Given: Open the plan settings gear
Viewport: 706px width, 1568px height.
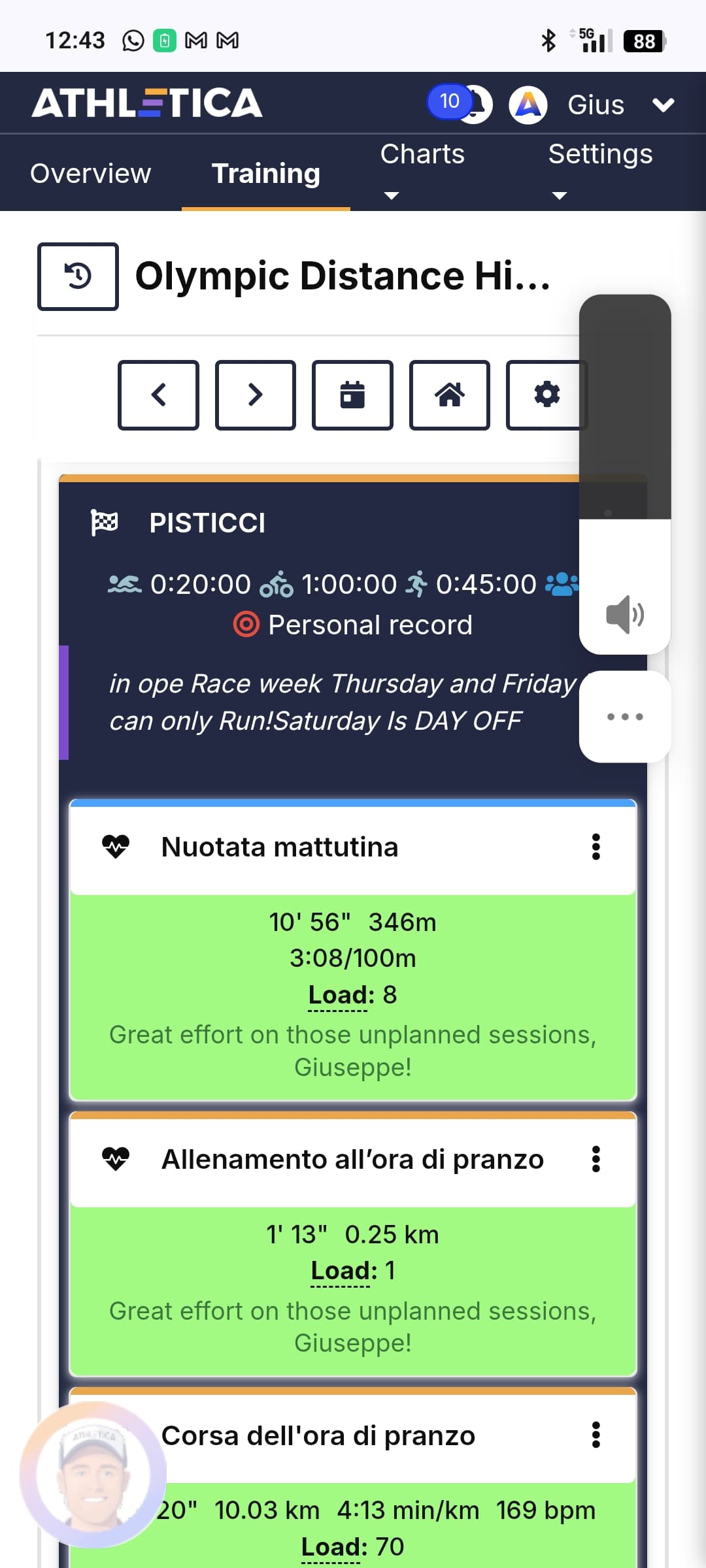Looking at the screenshot, I should click(x=546, y=395).
